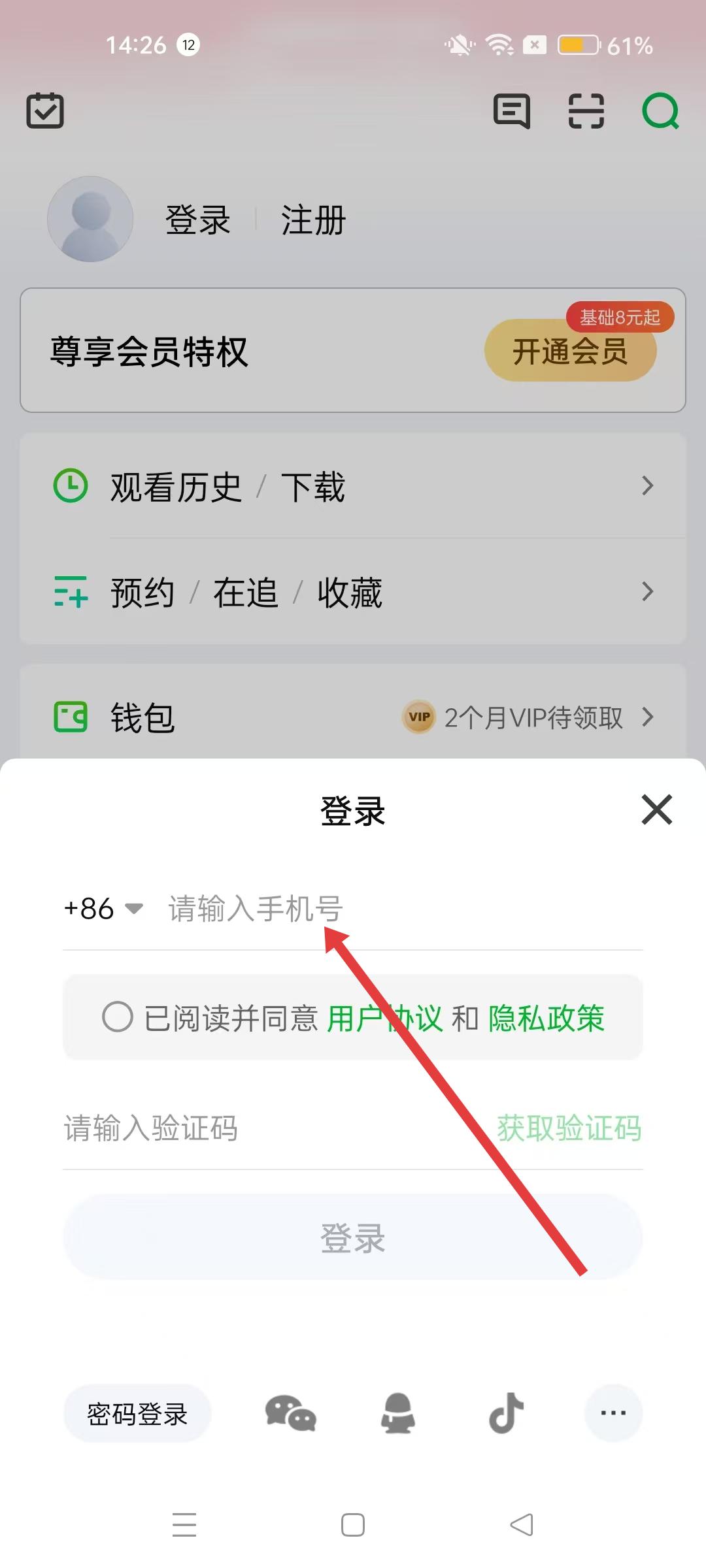Focus the phone number input field

pyautogui.click(x=392, y=909)
